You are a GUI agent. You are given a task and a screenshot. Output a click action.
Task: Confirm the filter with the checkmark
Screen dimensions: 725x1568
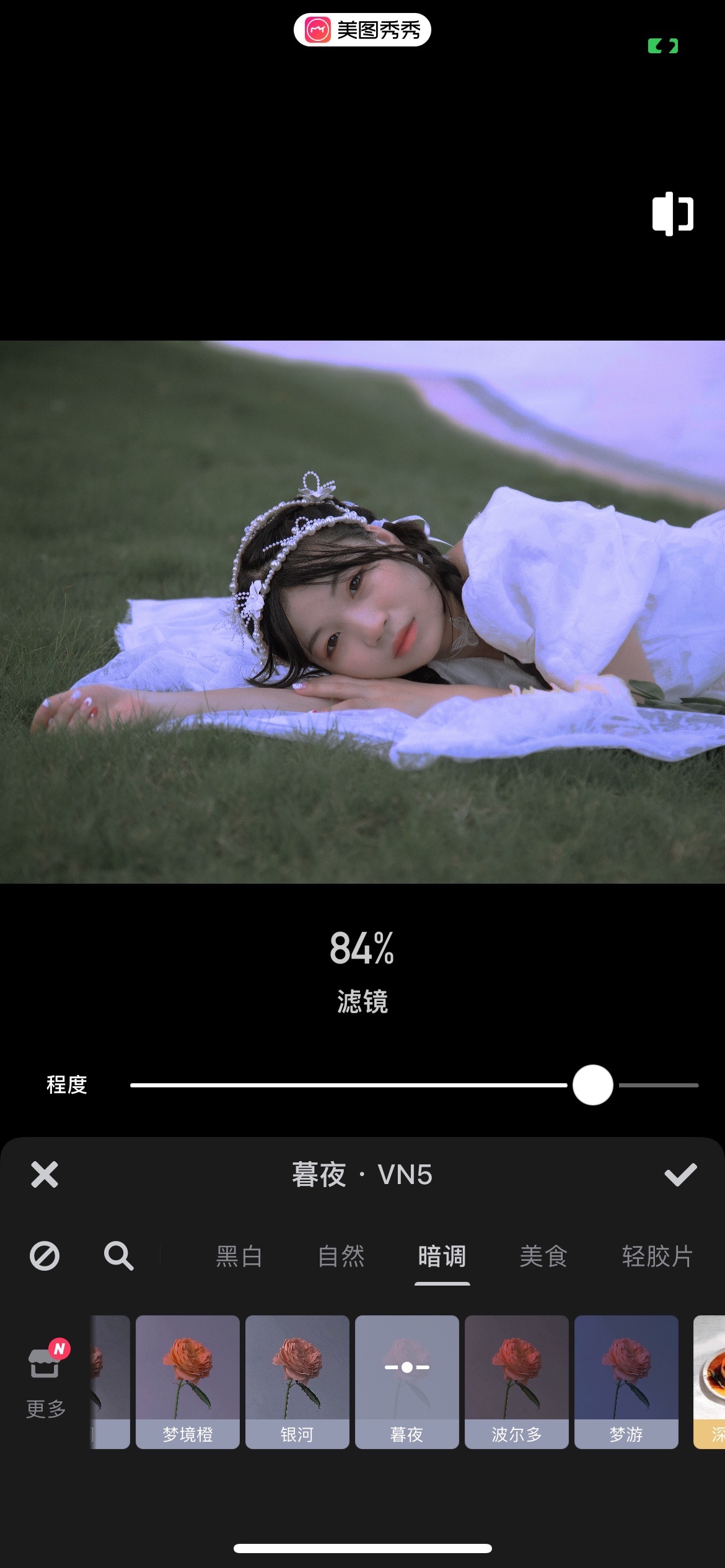680,1175
